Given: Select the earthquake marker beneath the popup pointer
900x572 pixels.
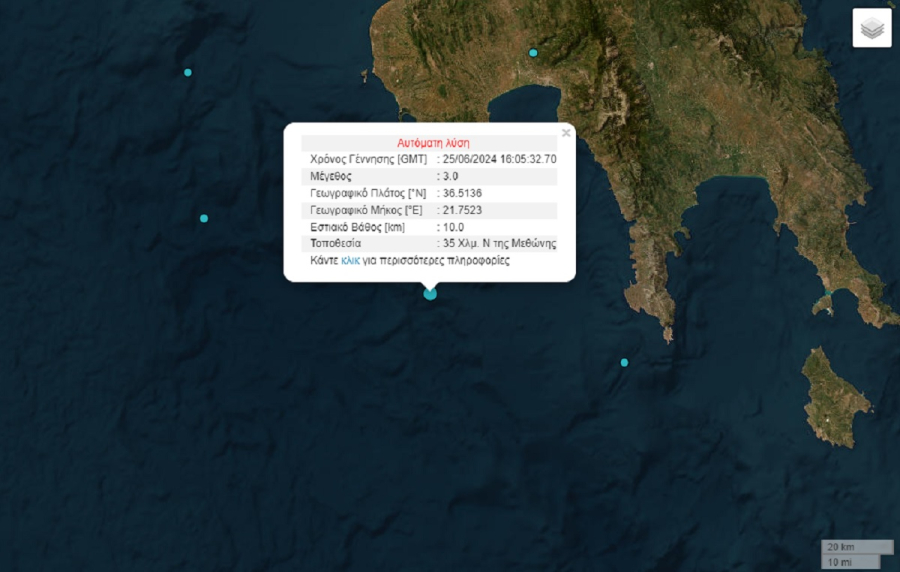Looking at the screenshot, I should click(430, 293).
